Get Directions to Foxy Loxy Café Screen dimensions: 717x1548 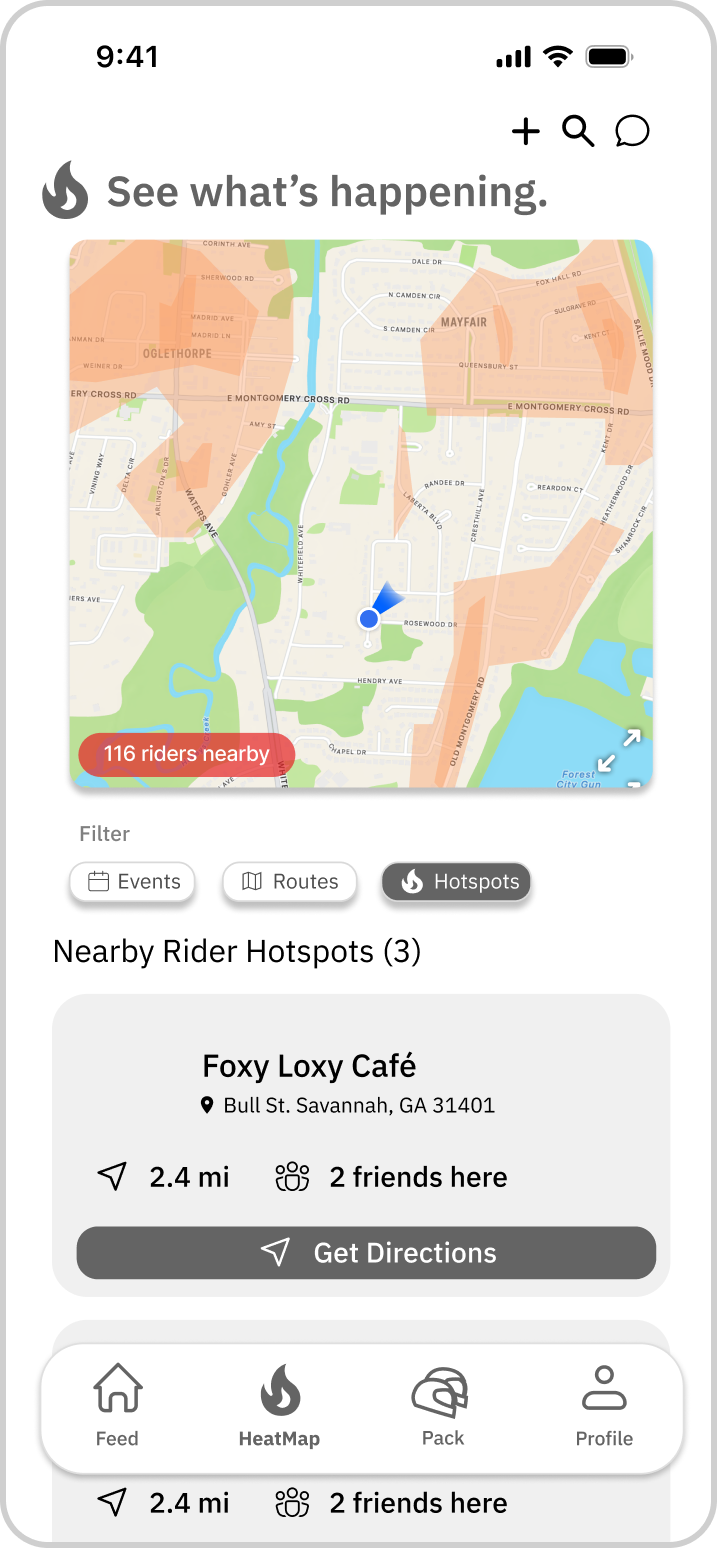tap(366, 1253)
